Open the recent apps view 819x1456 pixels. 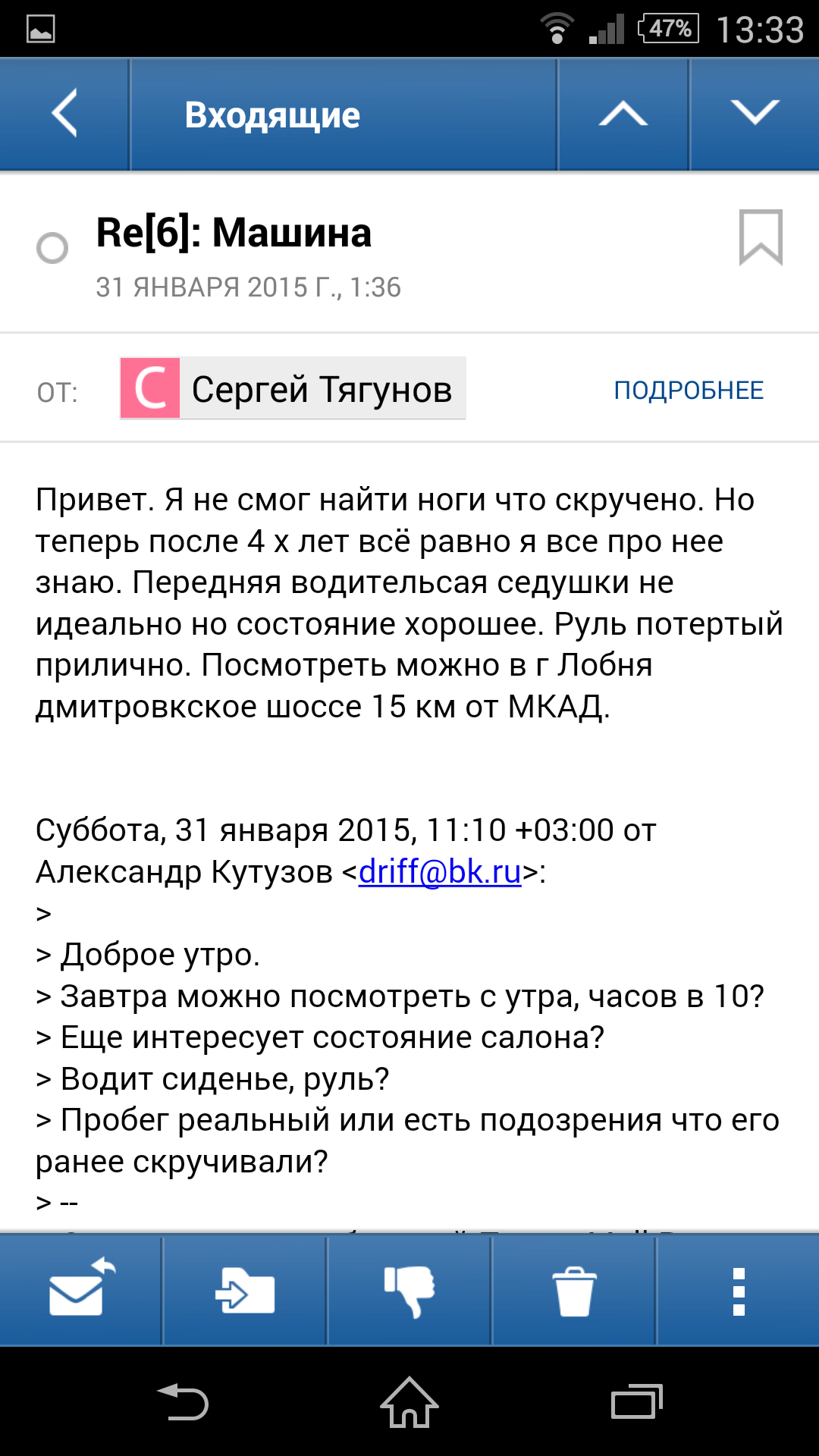point(636,1402)
